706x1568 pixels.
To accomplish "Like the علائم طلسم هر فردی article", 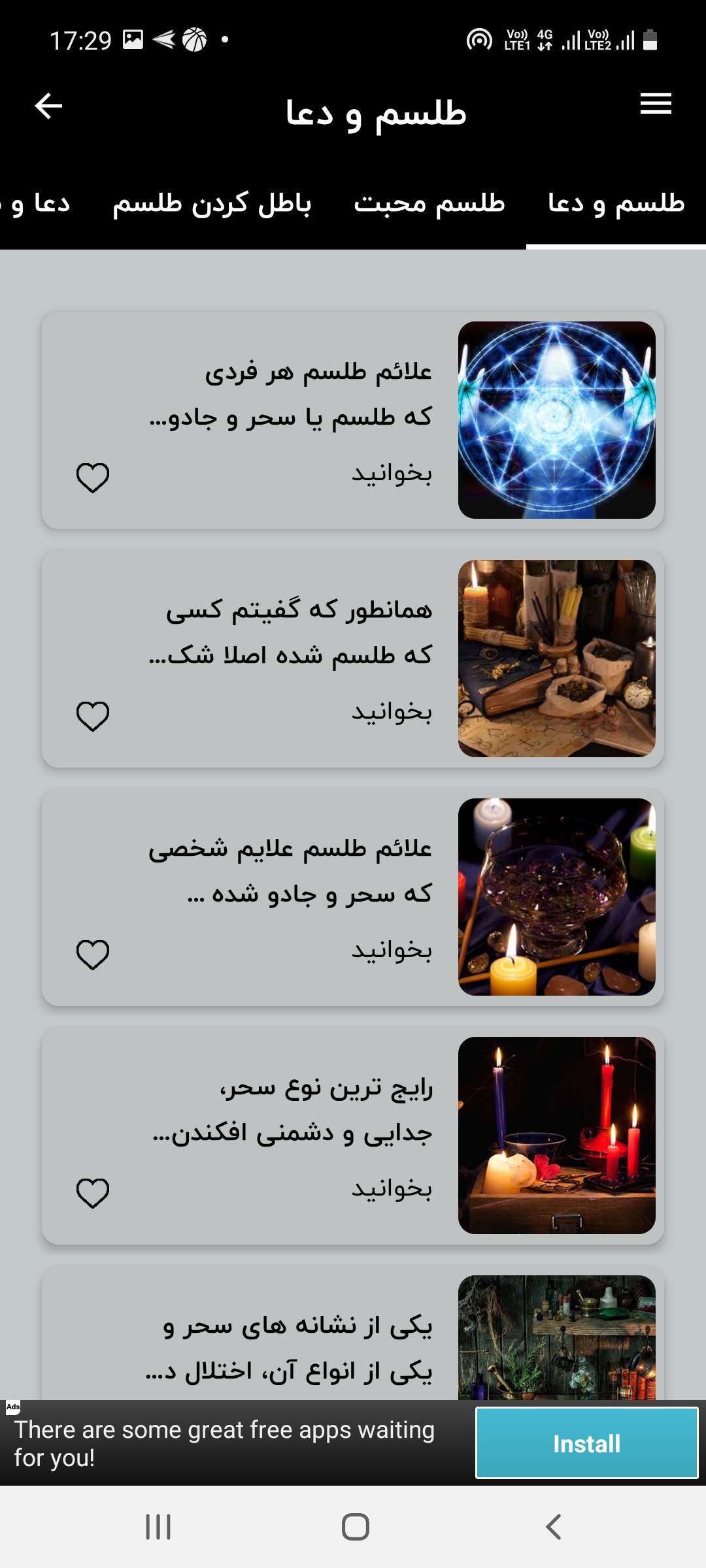I will (93, 478).
